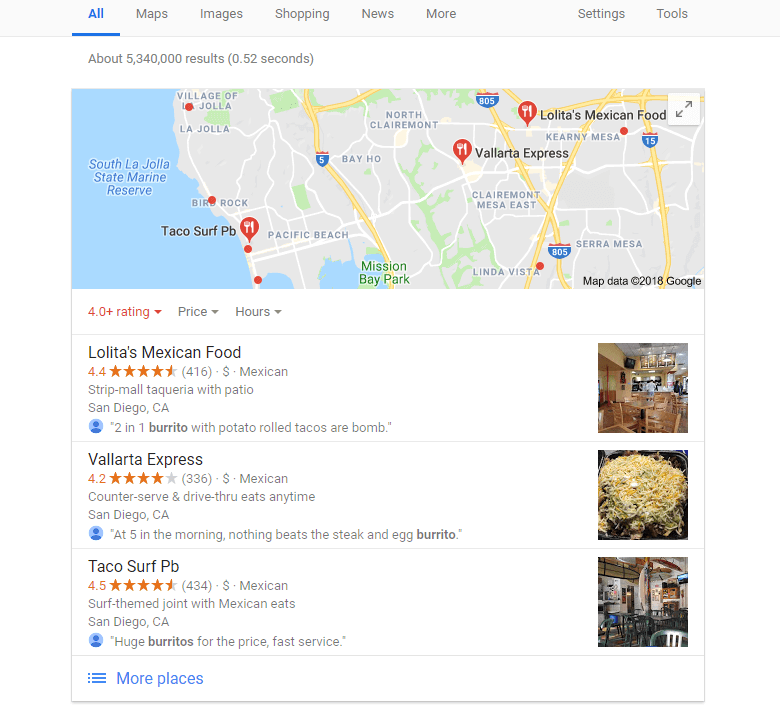
Task: Open the Shopping tab
Action: click(x=302, y=14)
